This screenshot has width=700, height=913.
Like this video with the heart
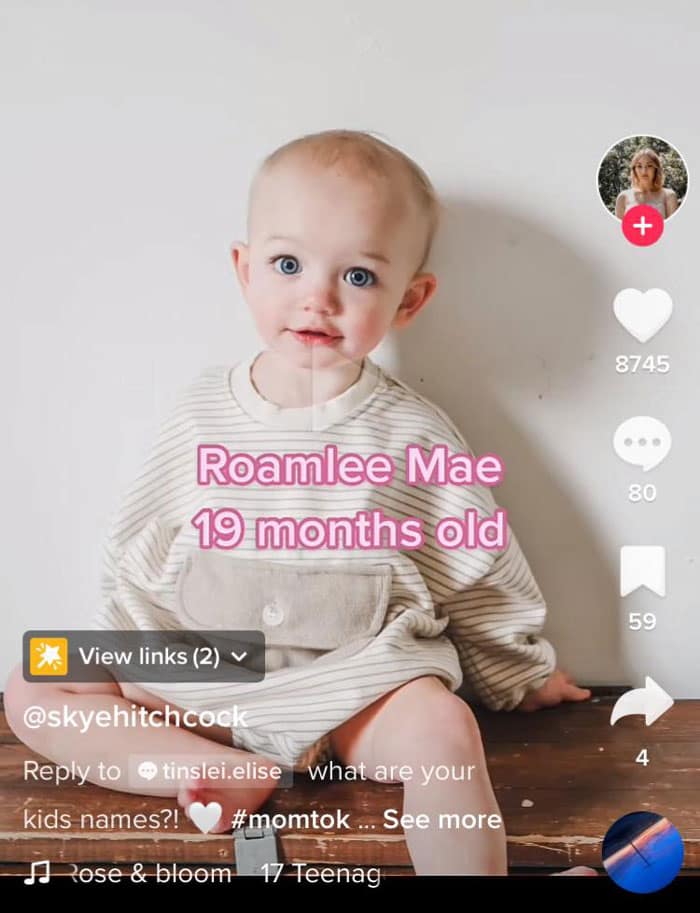[x=642, y=315]
